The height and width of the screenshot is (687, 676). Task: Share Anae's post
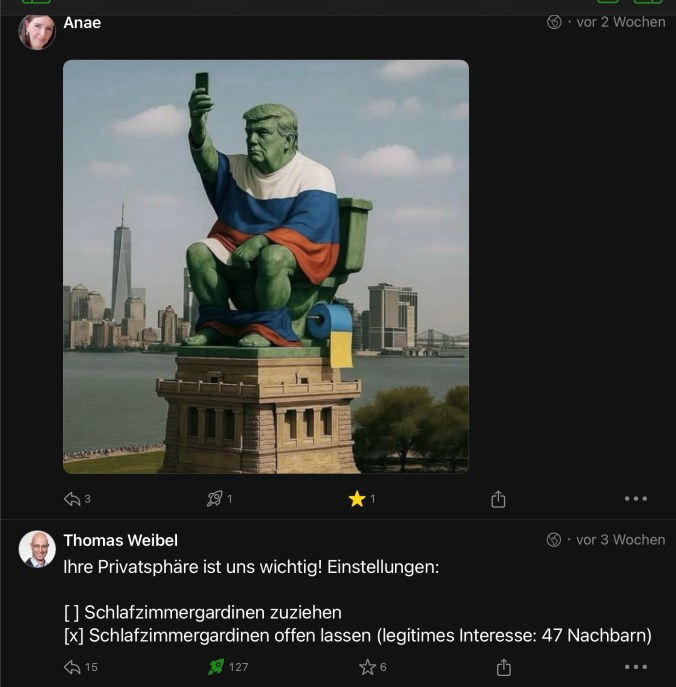(x=499, y=499)
